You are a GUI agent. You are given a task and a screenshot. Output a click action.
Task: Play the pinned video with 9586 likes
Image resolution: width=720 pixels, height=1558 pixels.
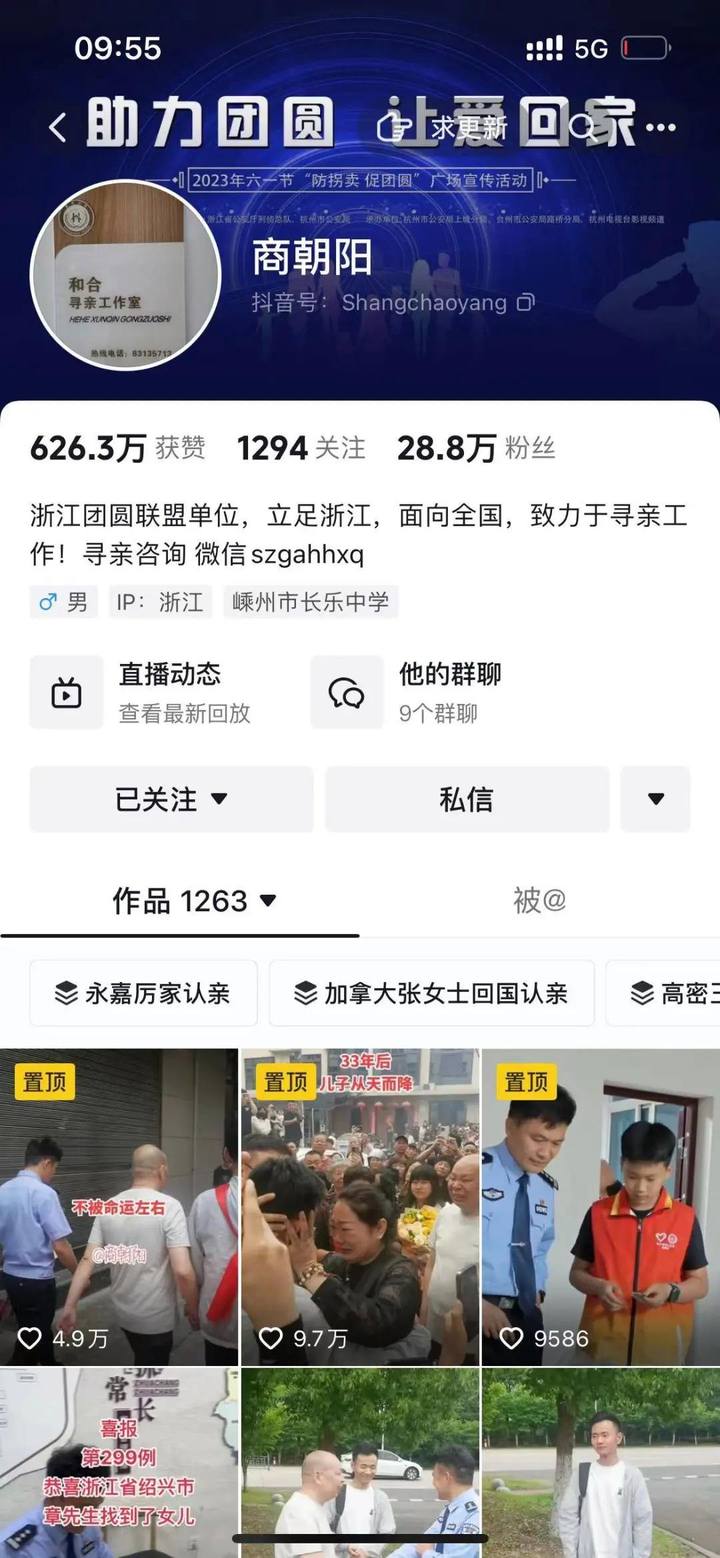click(x=600, y=1206)
